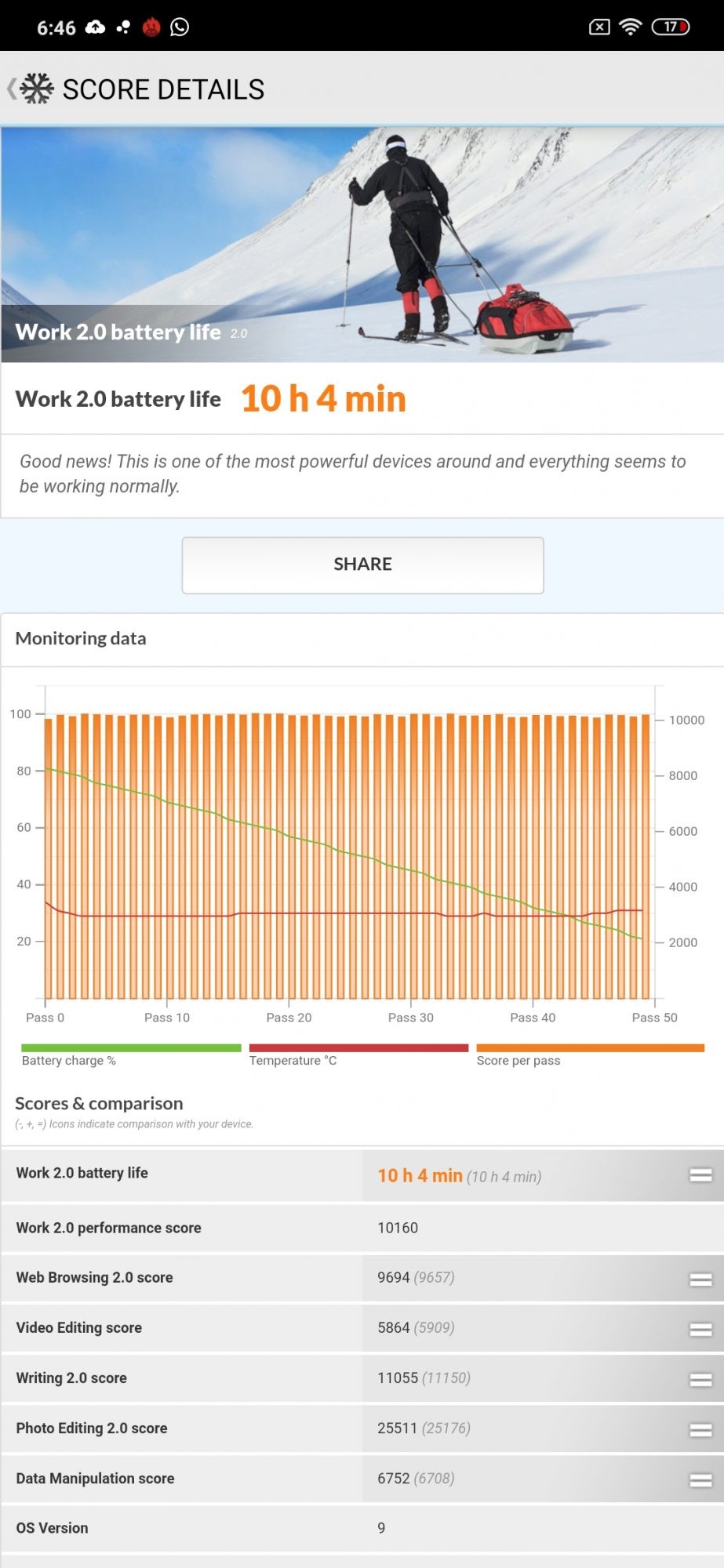Image resolution: width=724 pixels, height=1568 pixels.
Task: Go back using the header arrow
Action: [x=13, y=89]
